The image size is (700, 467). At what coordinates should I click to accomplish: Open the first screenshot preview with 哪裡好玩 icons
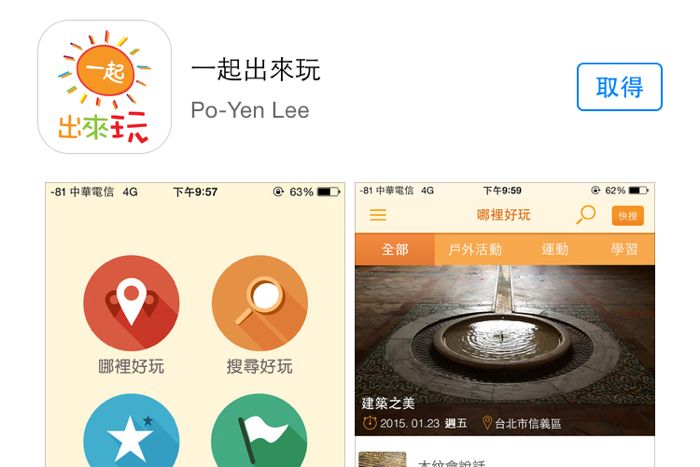click(195, 325)
